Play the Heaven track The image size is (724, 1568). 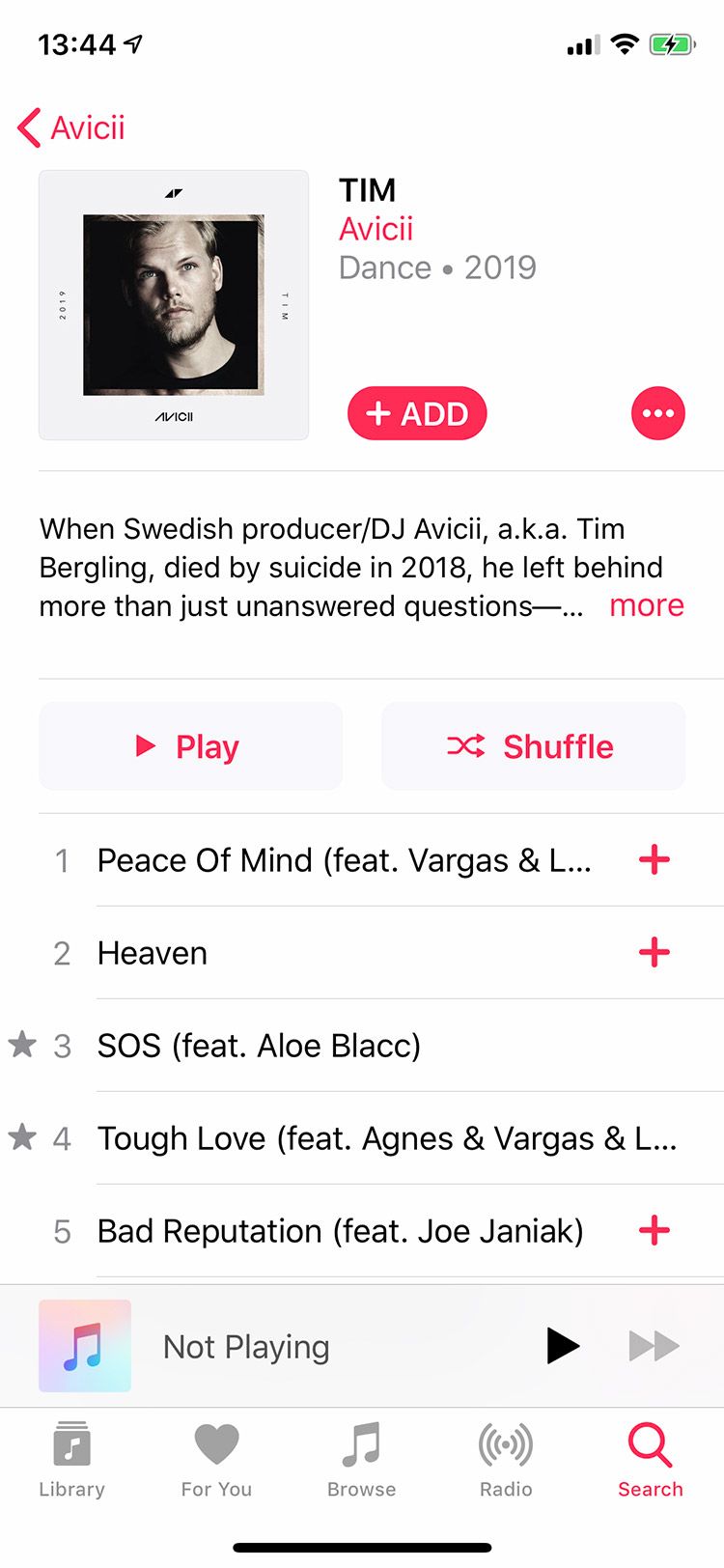tap(153, 953)
